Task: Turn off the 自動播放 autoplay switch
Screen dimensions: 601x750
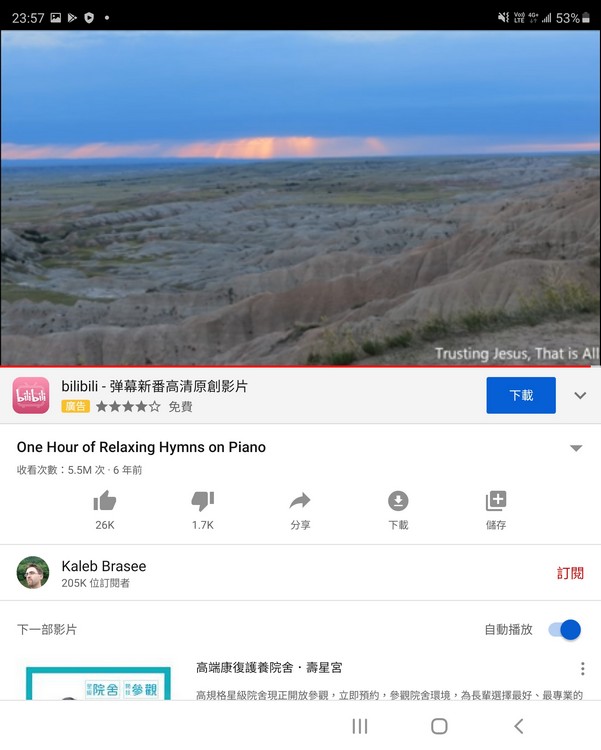Action: click(565, 630)
